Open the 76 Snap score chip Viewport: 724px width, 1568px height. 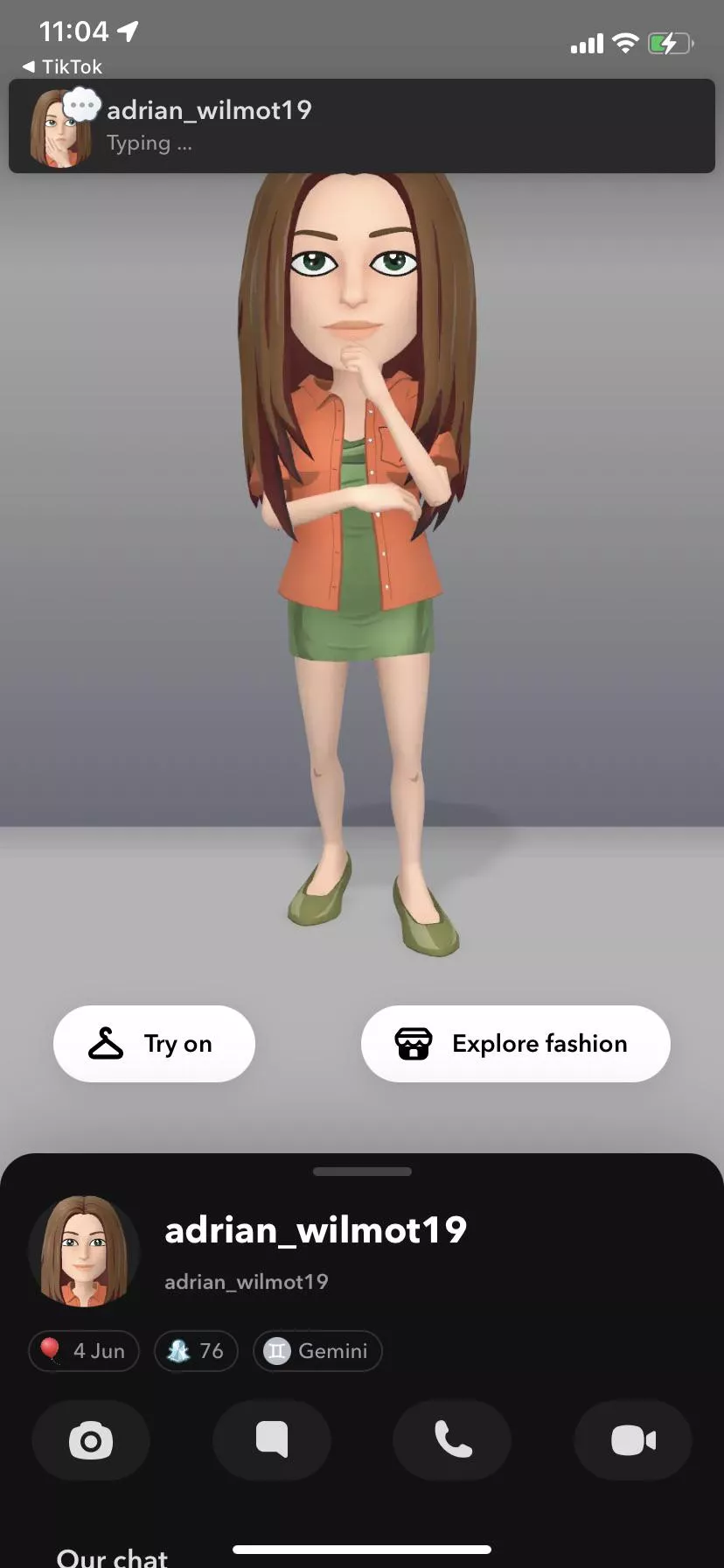coord(196,1351)
